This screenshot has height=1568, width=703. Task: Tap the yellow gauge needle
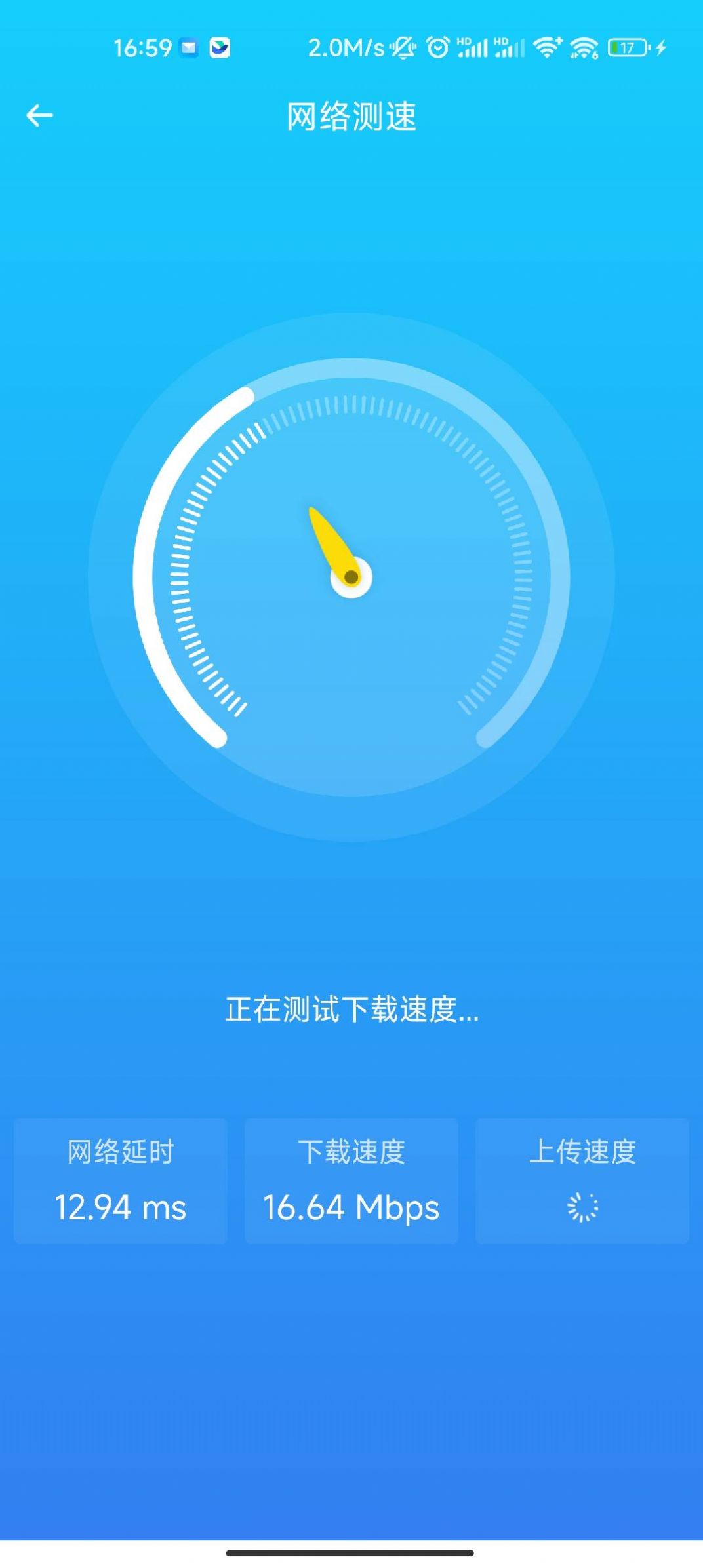click(331, 544)
